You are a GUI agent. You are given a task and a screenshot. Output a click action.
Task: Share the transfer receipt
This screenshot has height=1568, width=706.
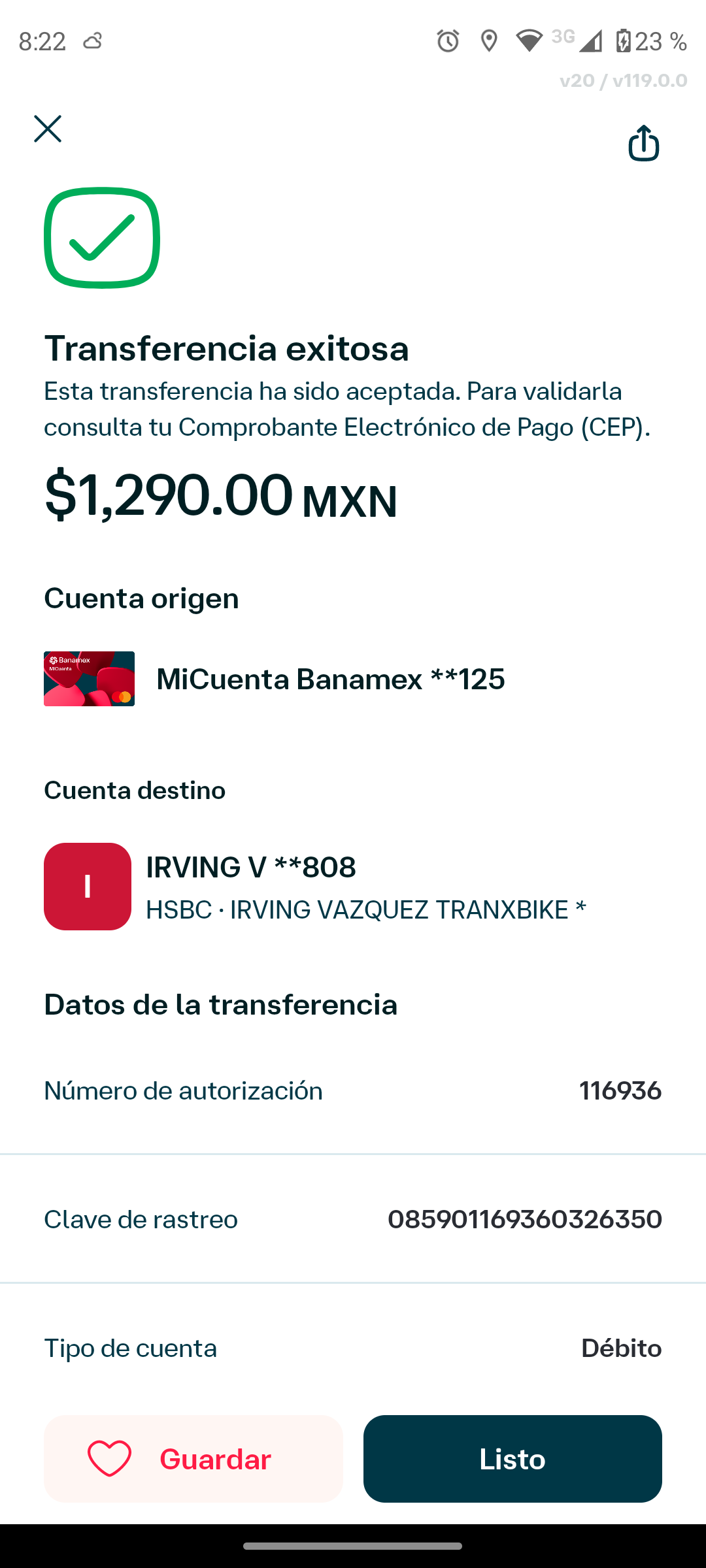point(643,143)
